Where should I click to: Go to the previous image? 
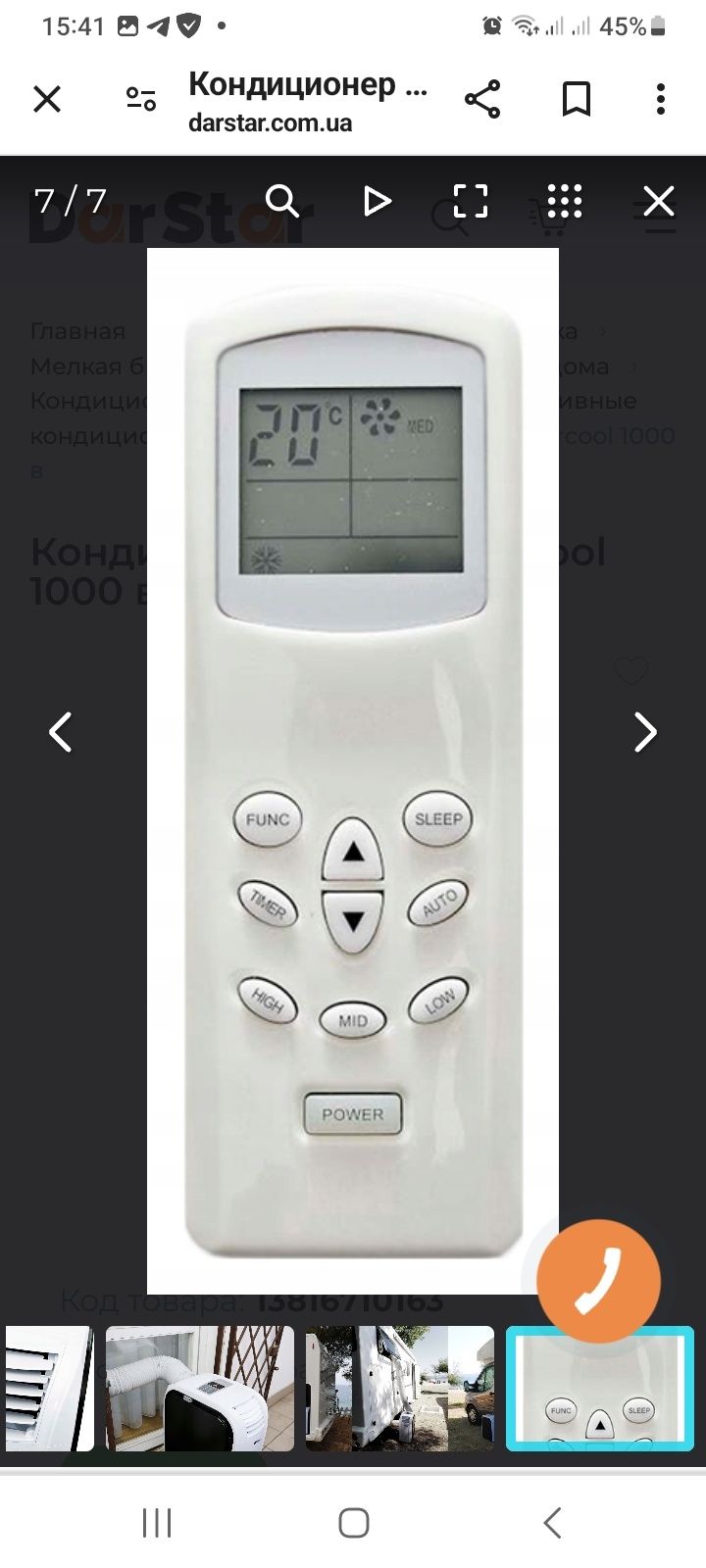61,732
